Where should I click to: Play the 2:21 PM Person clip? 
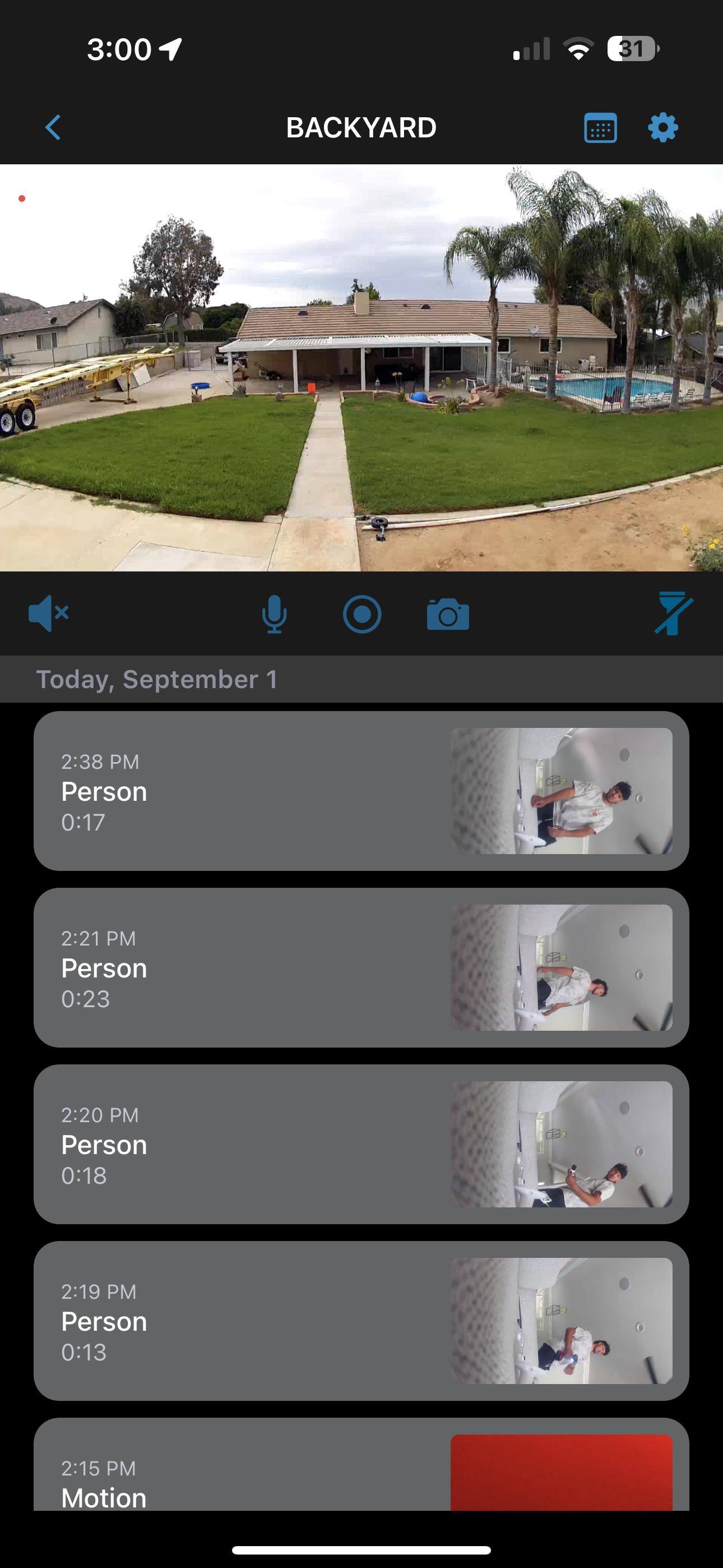(x=361, y=967)
